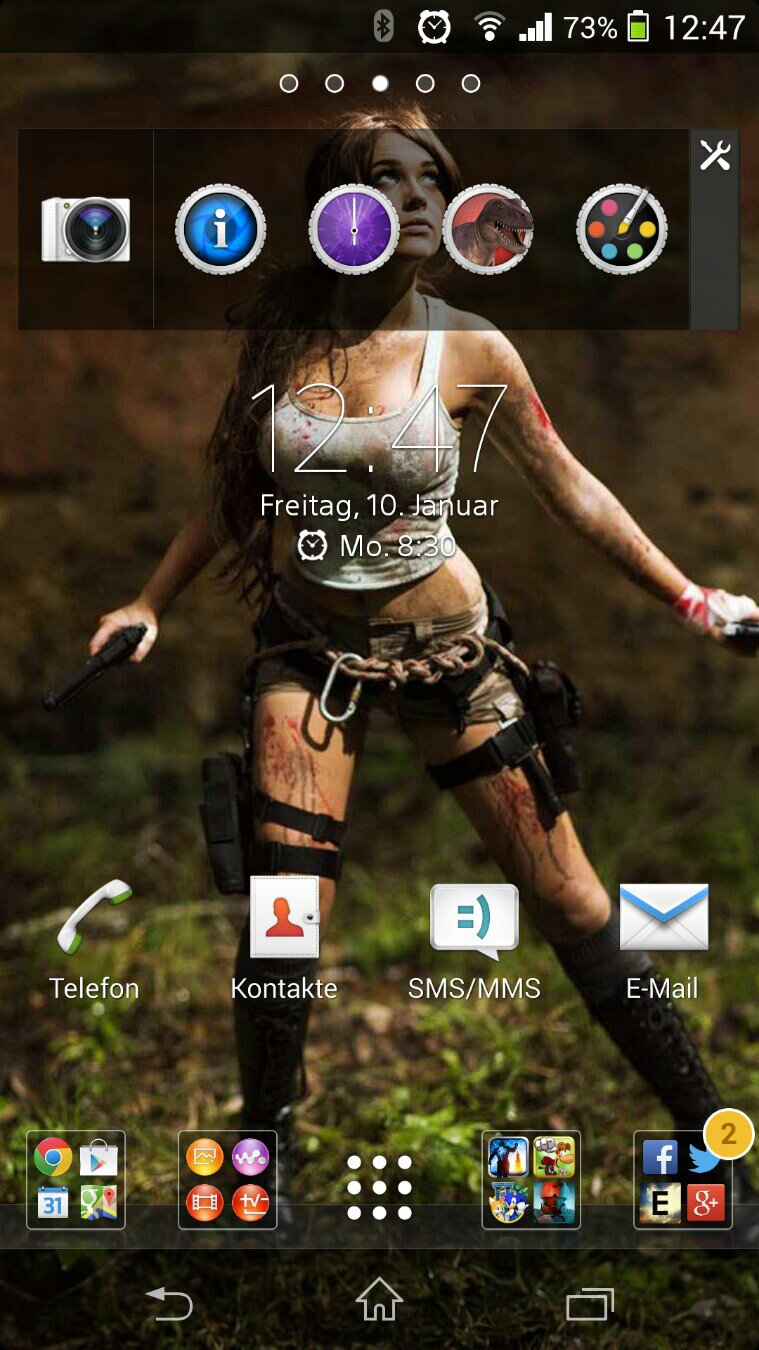Screen dimensions: 759x1350
Task: Open the social folder with Facebook and Twitter
Action: (x=683, y=1180)
